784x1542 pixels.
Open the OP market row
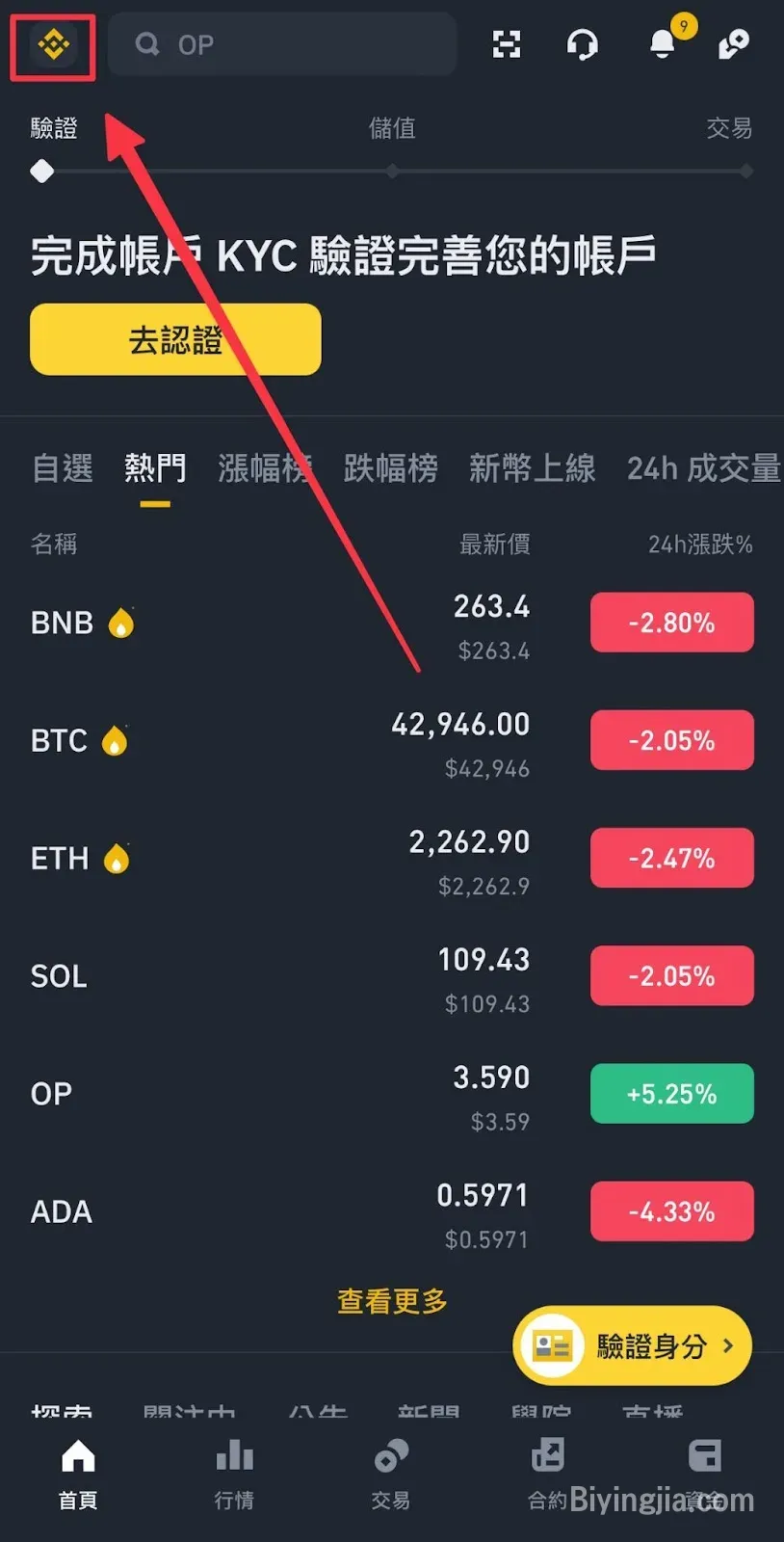coord(392,1094)
